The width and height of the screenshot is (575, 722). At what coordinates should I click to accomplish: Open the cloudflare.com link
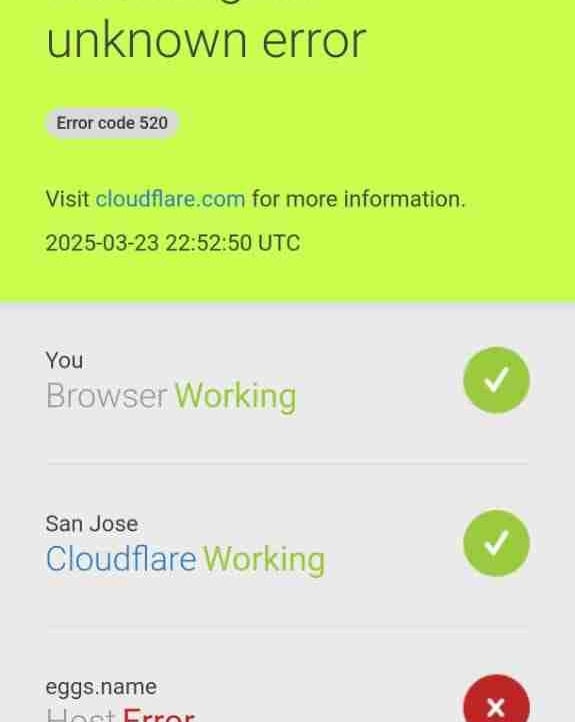pos(170,199)
